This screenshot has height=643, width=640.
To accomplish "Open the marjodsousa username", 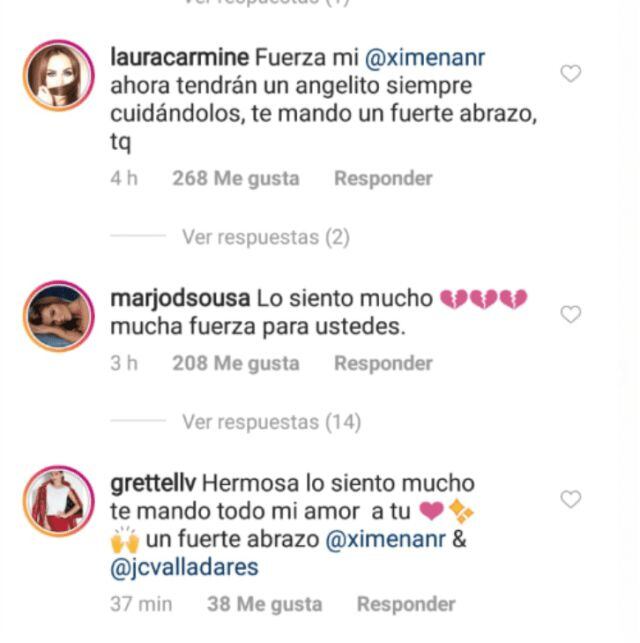I will (x=180, y=298).
